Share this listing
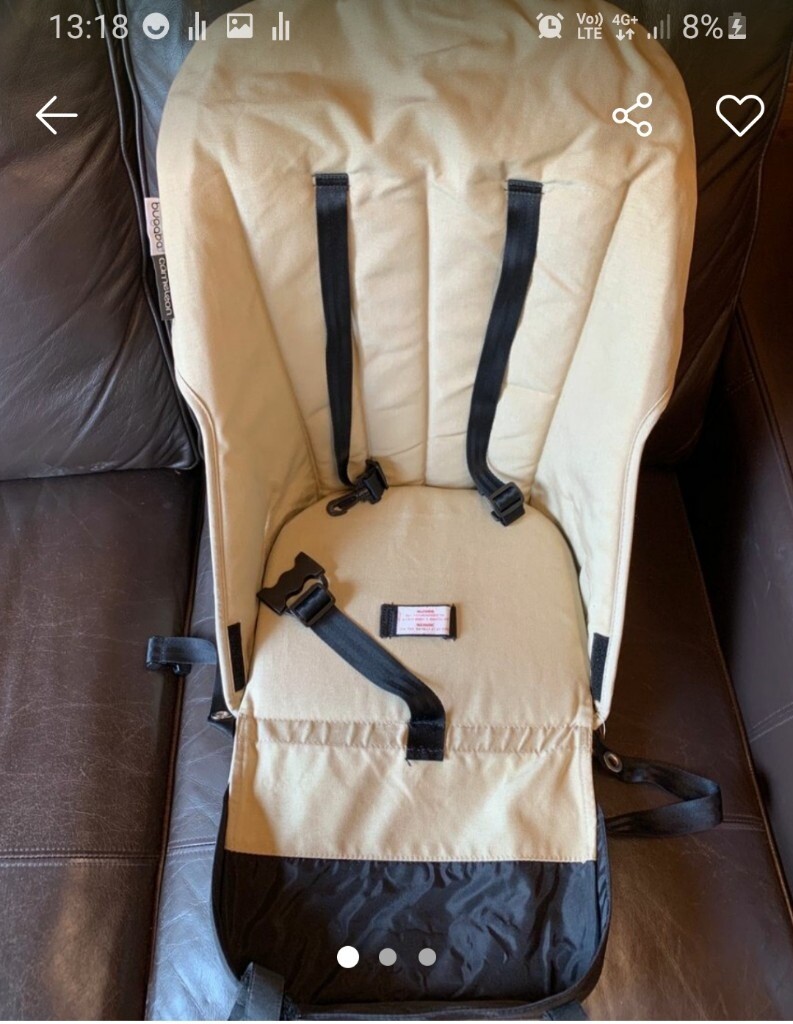This screenshot has width=793, height=1024. [632, 115]
